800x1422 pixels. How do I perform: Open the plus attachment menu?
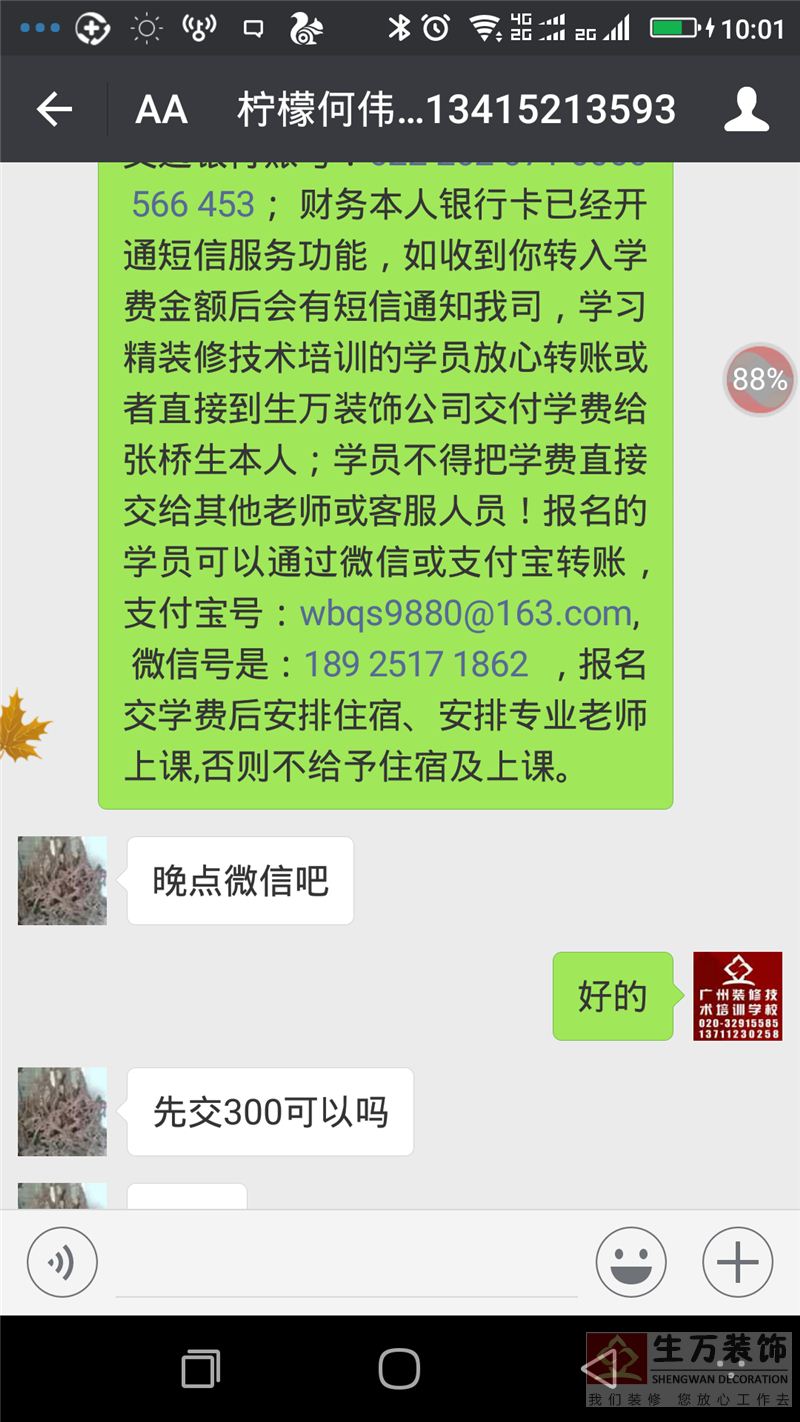click(738, 1262)
